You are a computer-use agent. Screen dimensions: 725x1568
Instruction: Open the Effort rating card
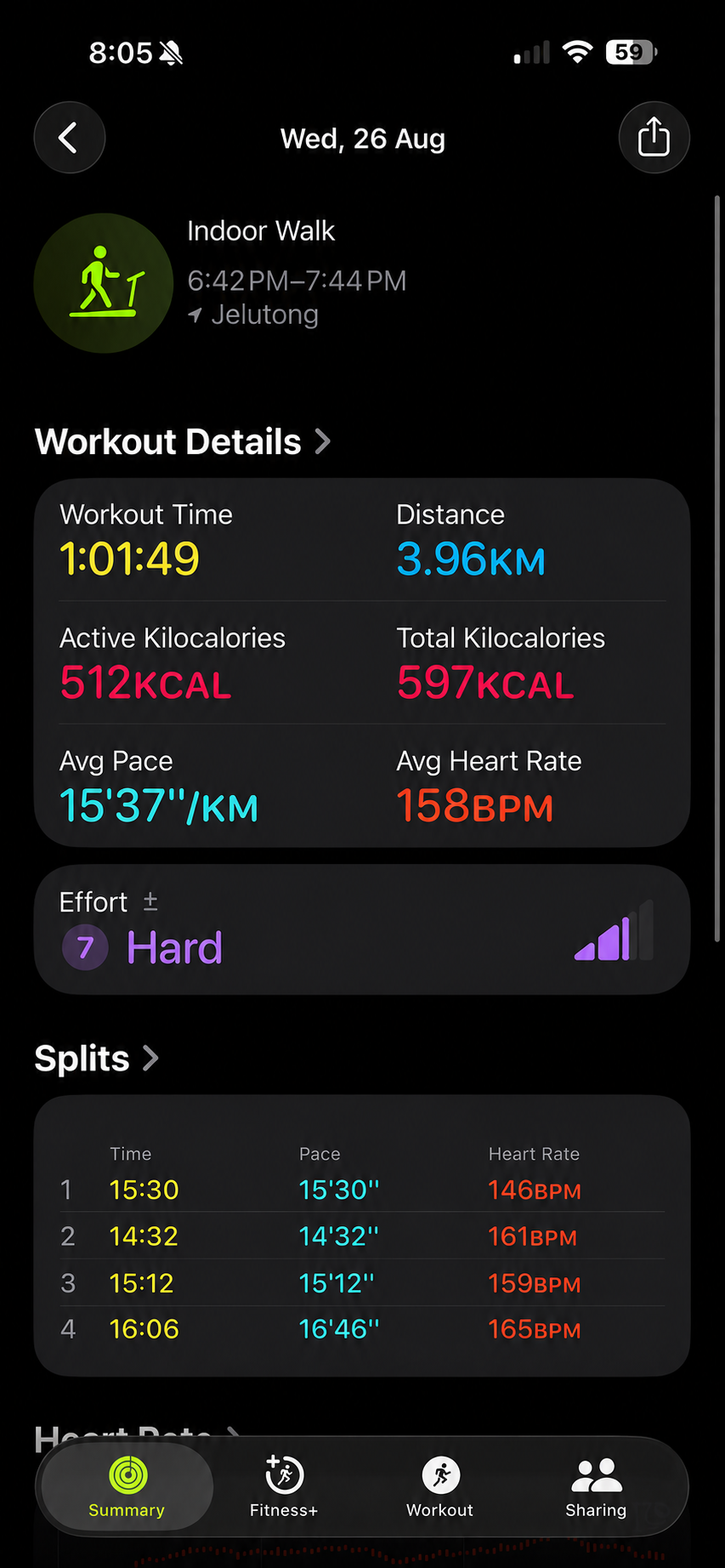pos(362,929)
